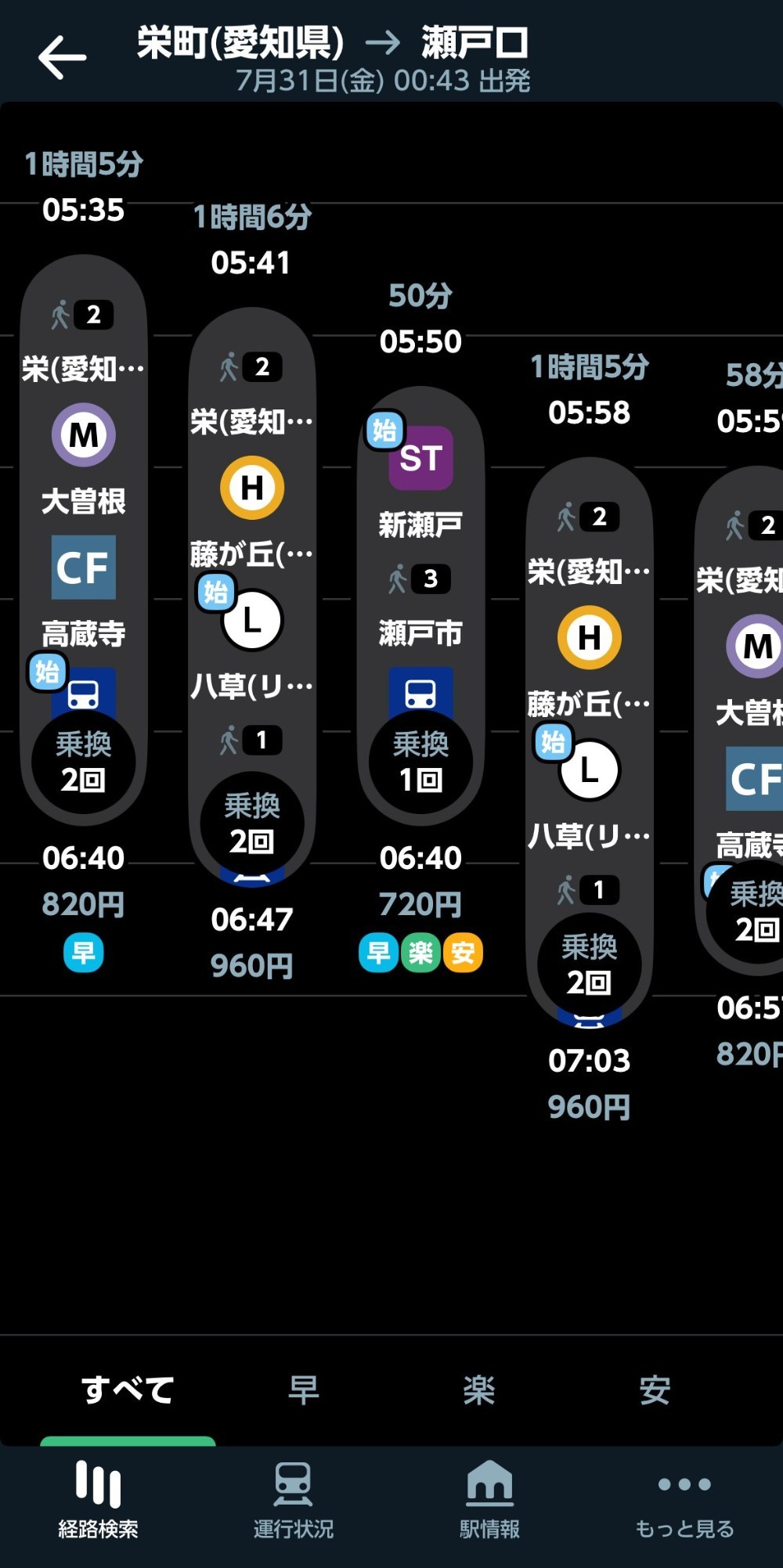Open もっと見る for more options
783x1568 pixels.
click(x=685, y=1500)
